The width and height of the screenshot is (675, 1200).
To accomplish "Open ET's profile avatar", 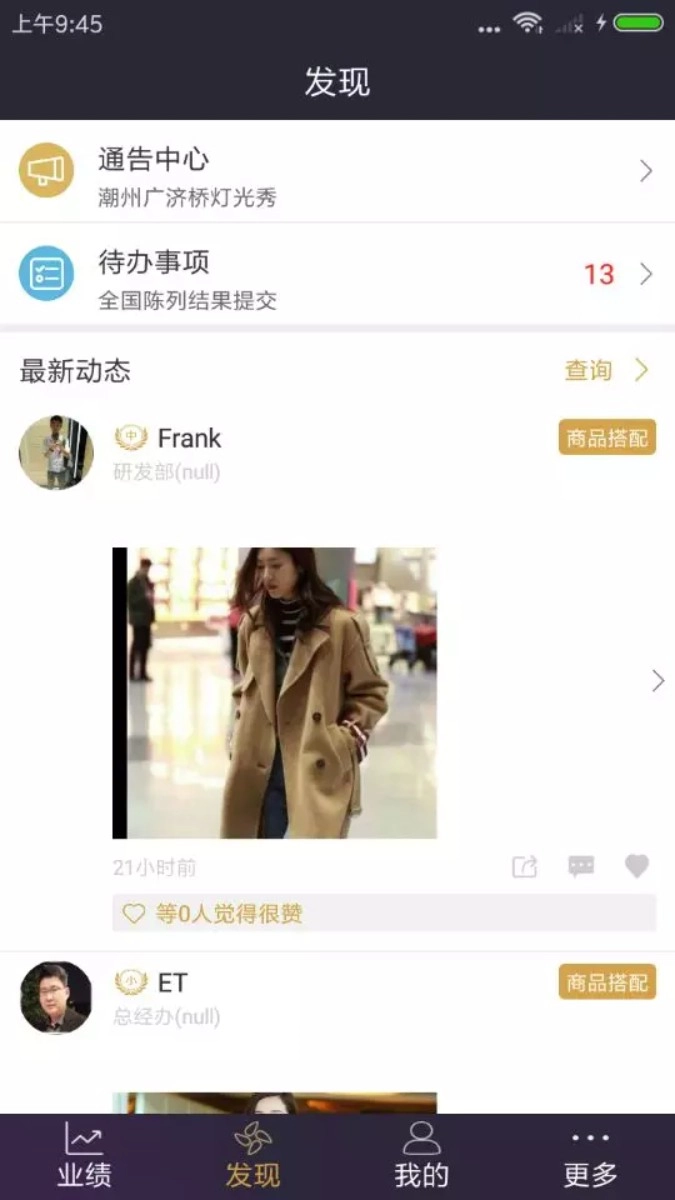I will (x=56, y=997).
